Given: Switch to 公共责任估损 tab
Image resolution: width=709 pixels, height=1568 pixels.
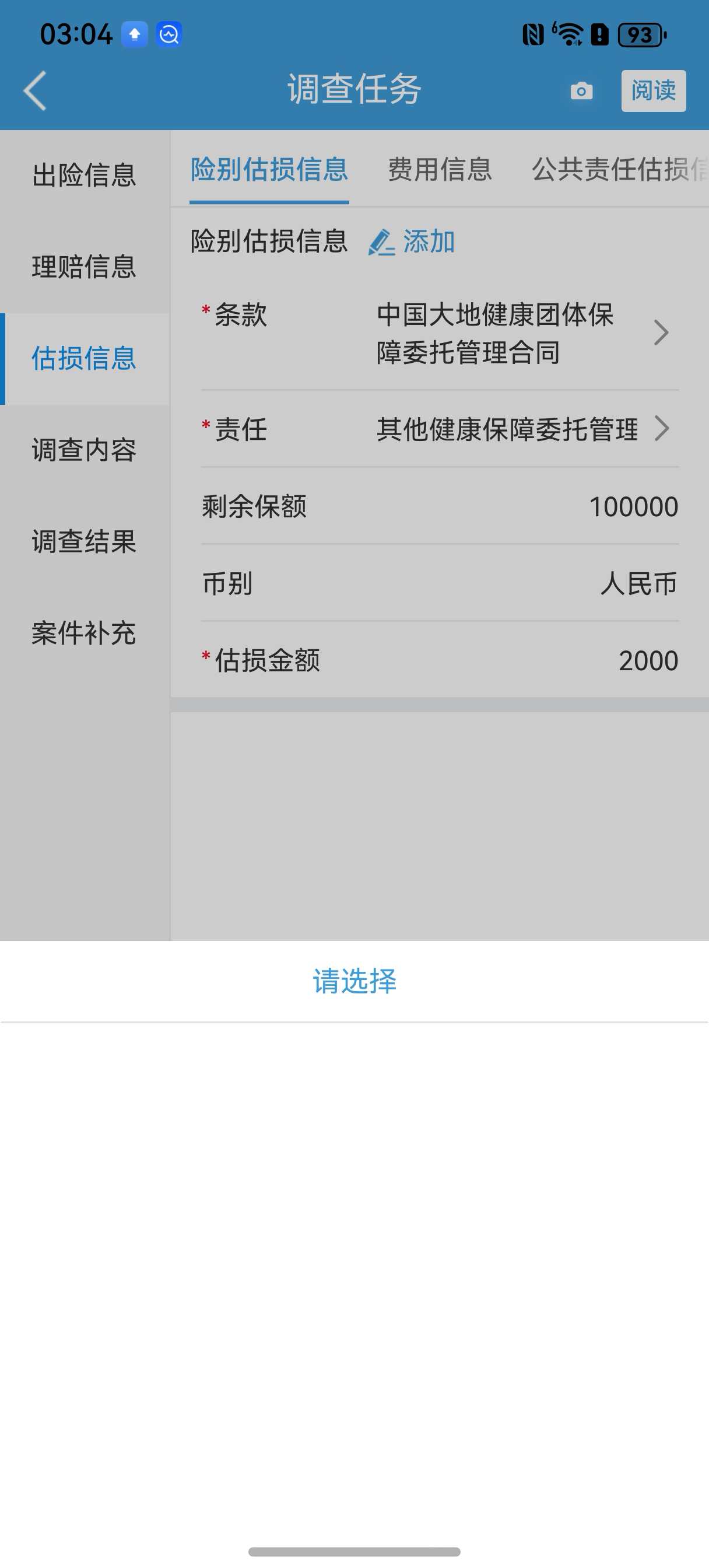Looking at the screenshot, I should (620, 170).
